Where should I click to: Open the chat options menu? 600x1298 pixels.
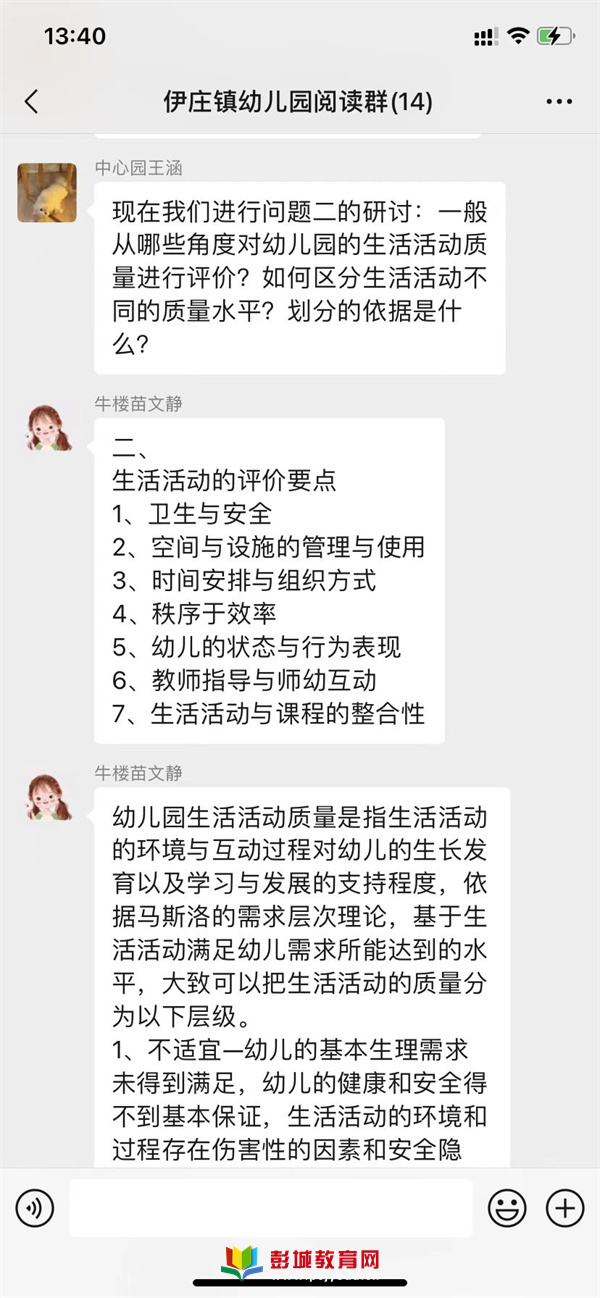[x=559, y=102]
